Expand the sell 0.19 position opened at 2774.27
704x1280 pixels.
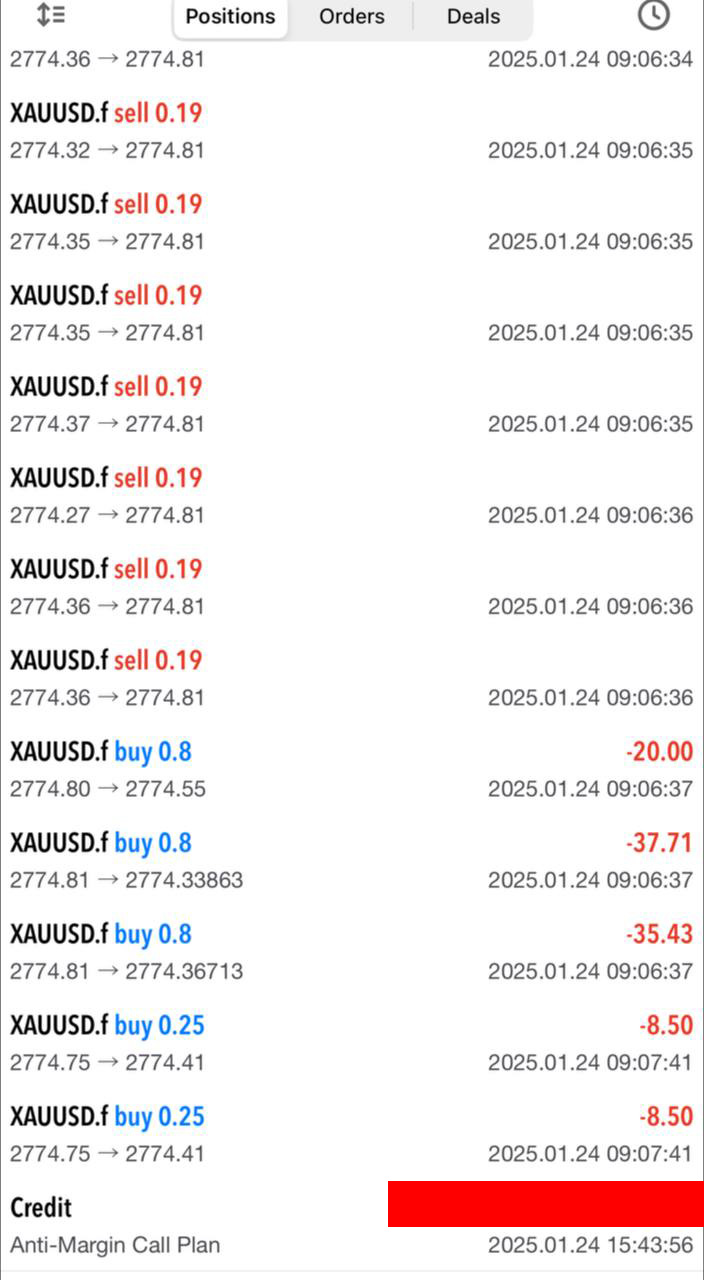(352, 496)
